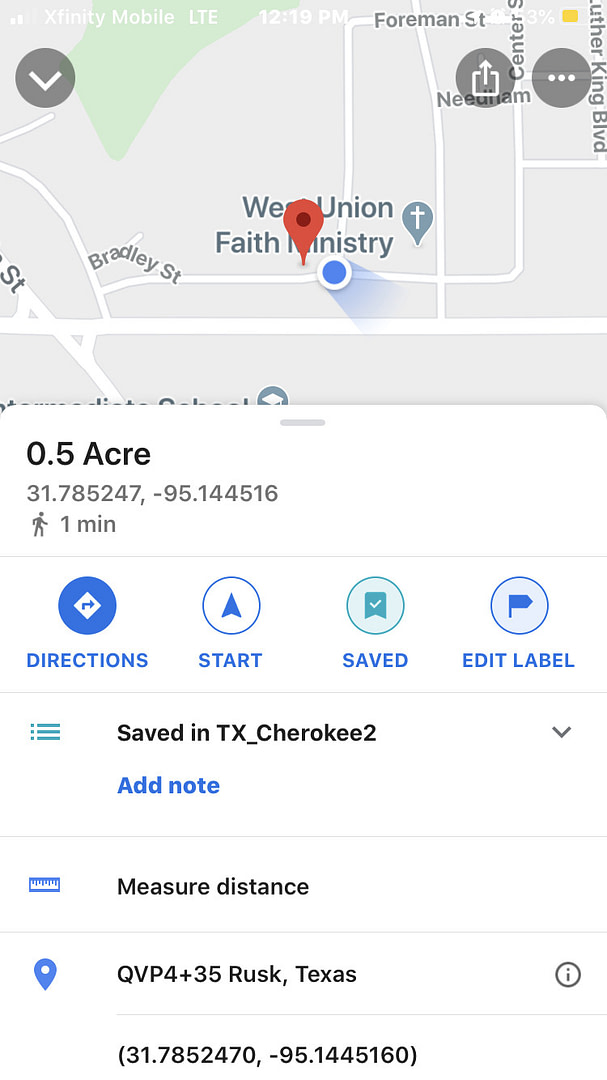Open the three-dot overflow menu

click(562, 78)
